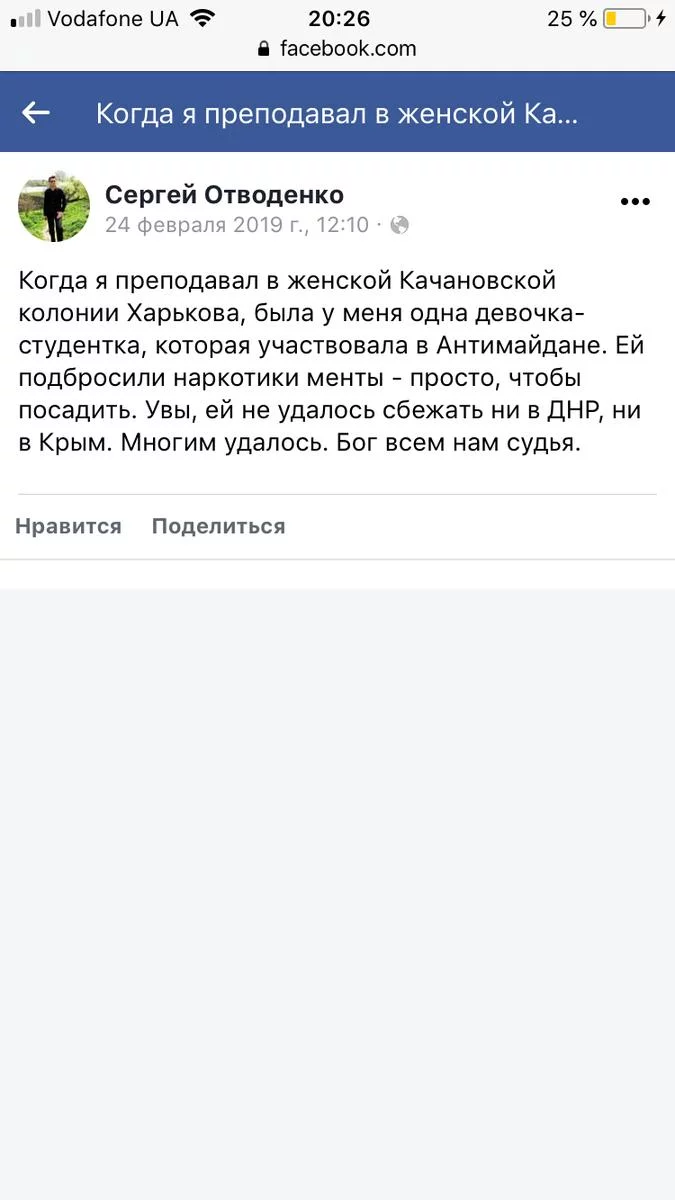Like the post with Нравится
This screenshot has width=675, height=1200.
point(68,526)
